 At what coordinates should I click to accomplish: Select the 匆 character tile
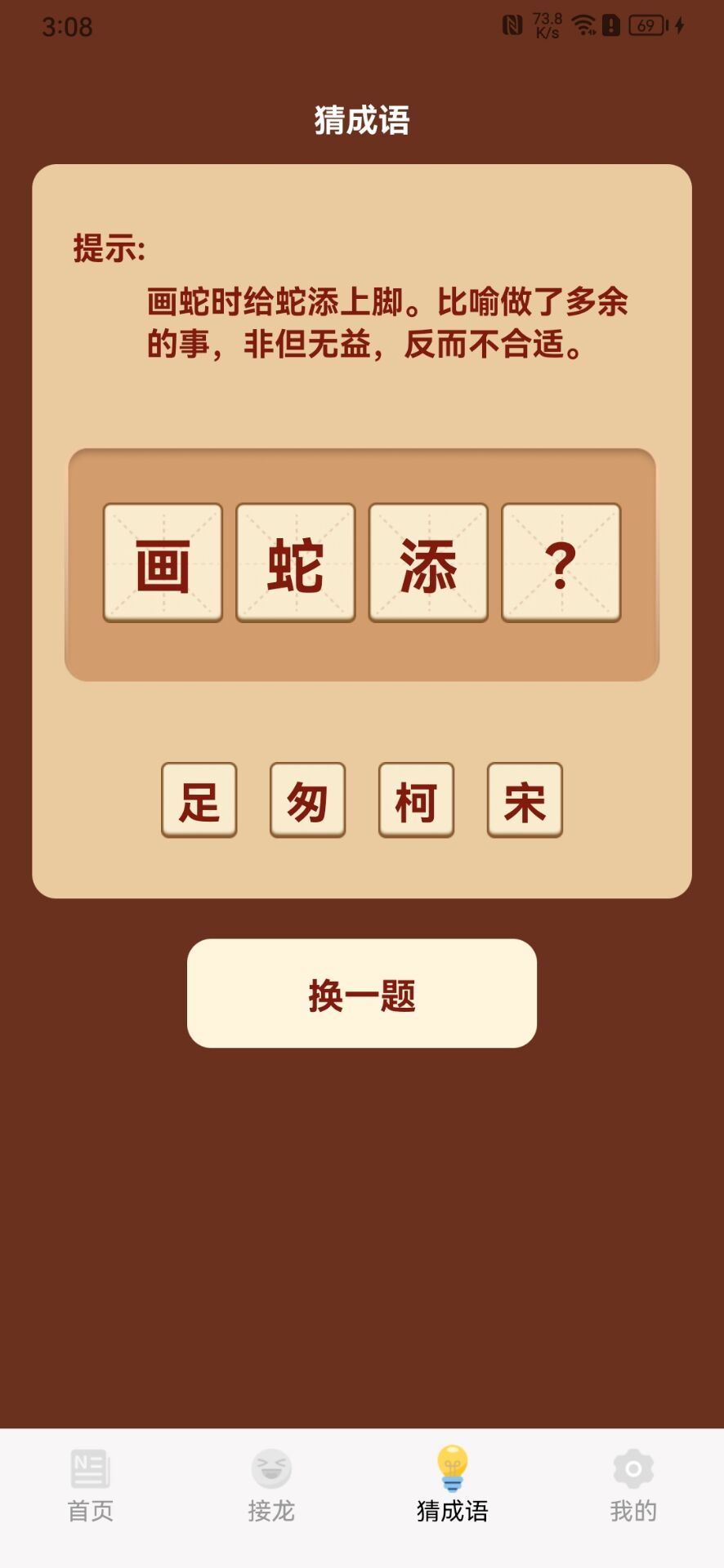[307, 800]
